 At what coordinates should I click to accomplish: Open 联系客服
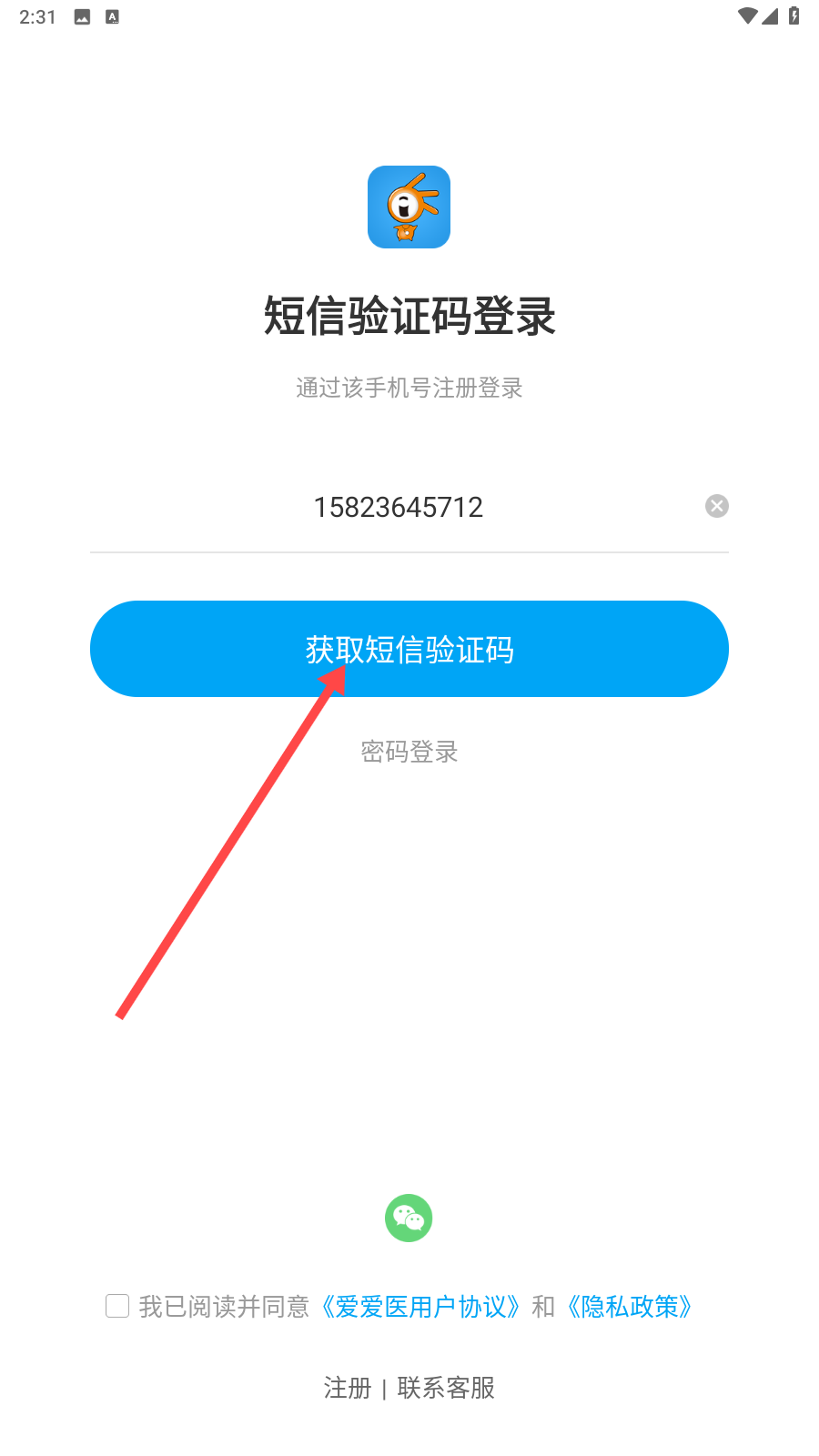(x=446, y=1388)
